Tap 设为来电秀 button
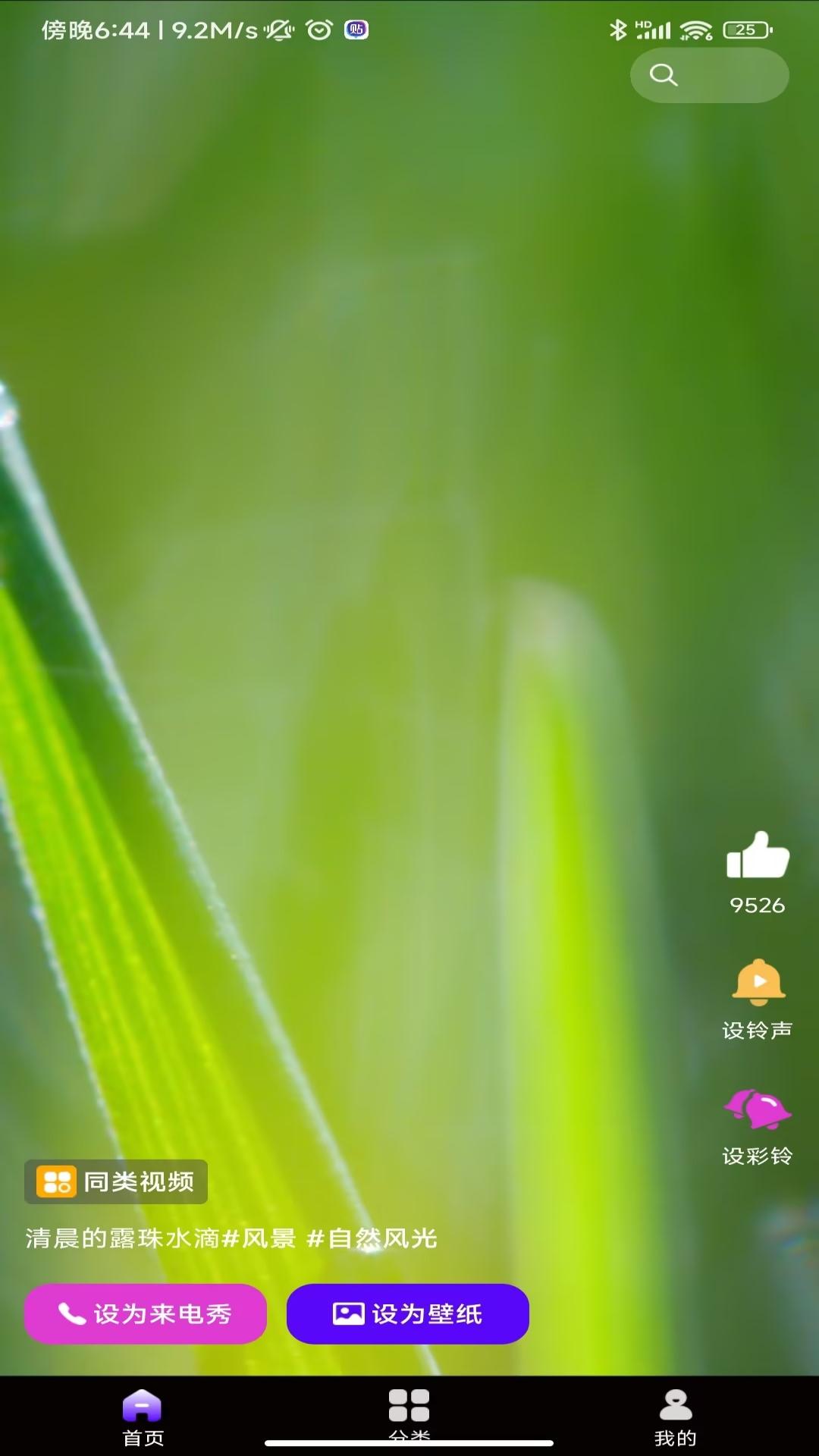 click(146, 1313)
